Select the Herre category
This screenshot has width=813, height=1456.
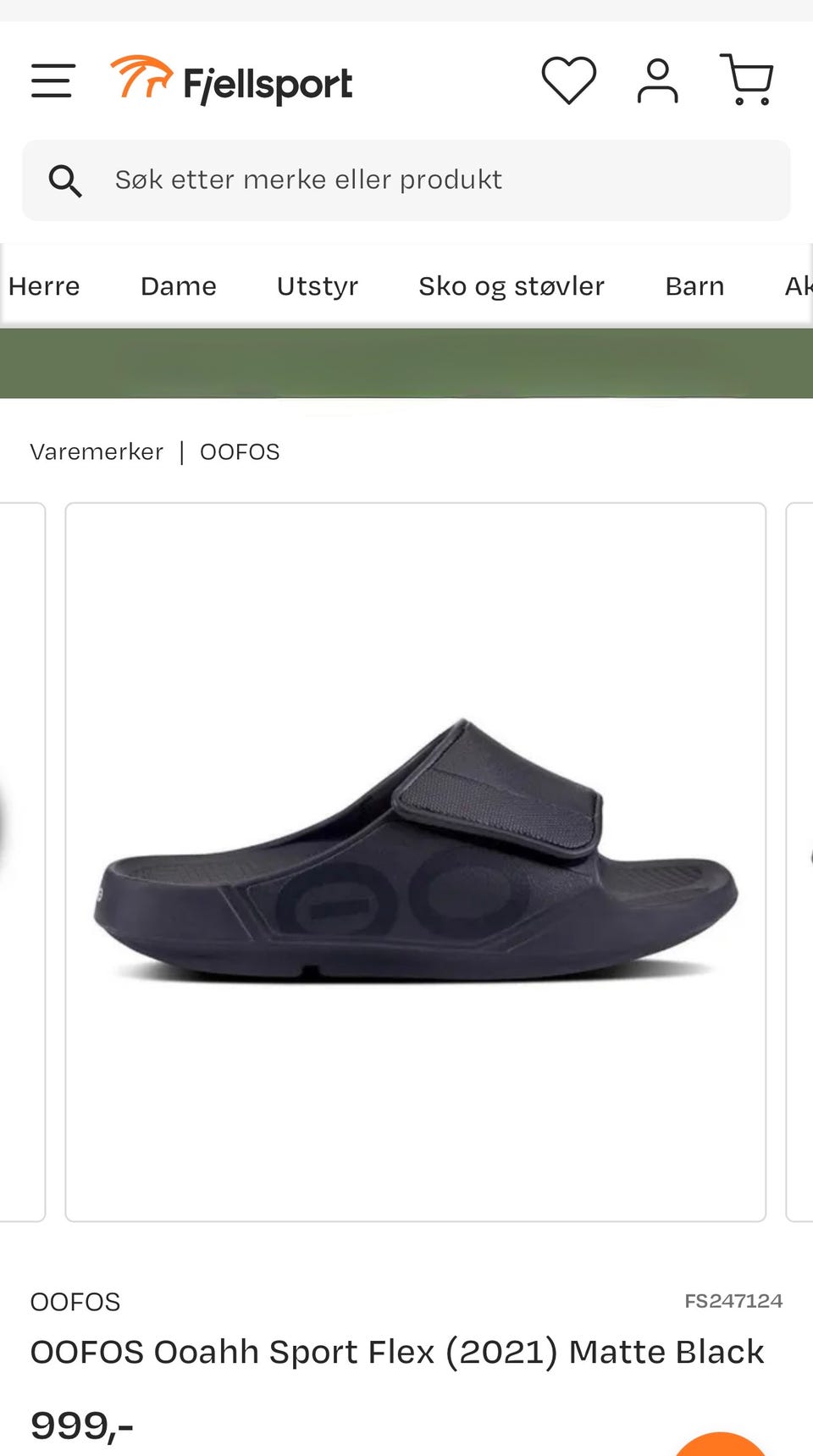click(x=44, y=286)
